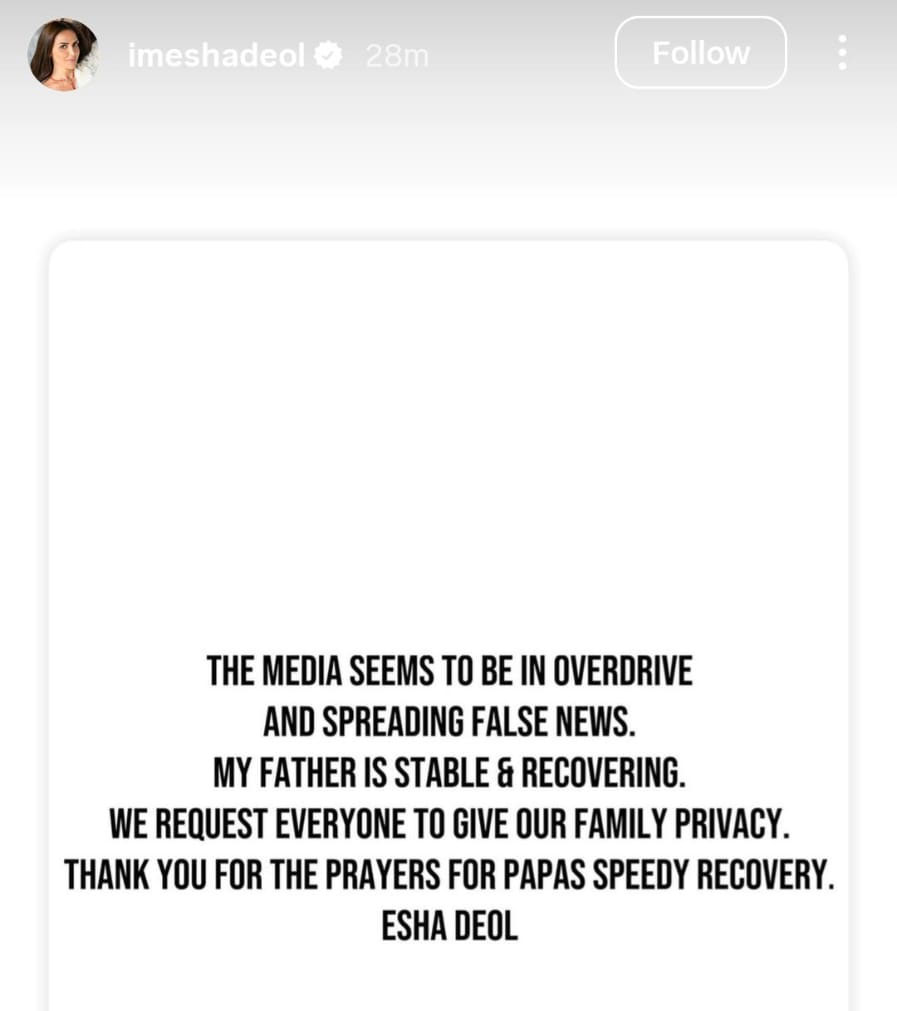Select the statement post image
This screenshot has height=1011, width=897.
(x=448, y=620)
